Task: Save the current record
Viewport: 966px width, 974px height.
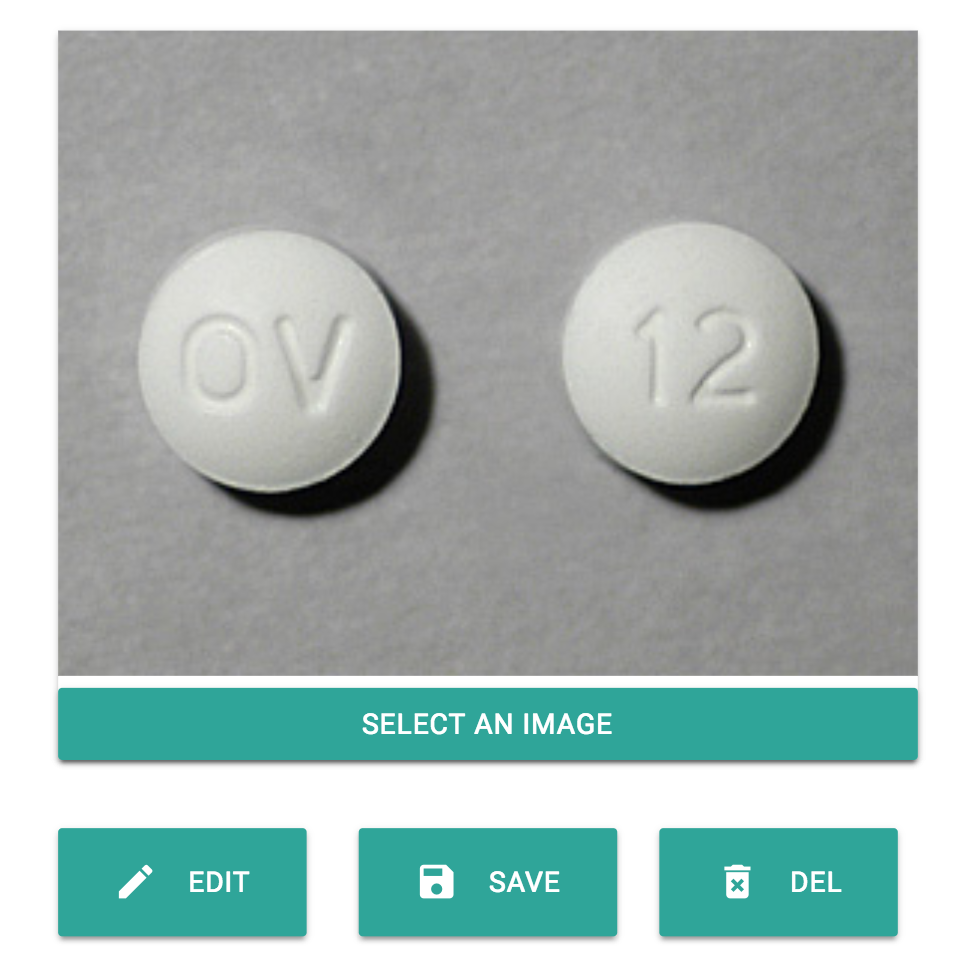Action: (487, 882)
